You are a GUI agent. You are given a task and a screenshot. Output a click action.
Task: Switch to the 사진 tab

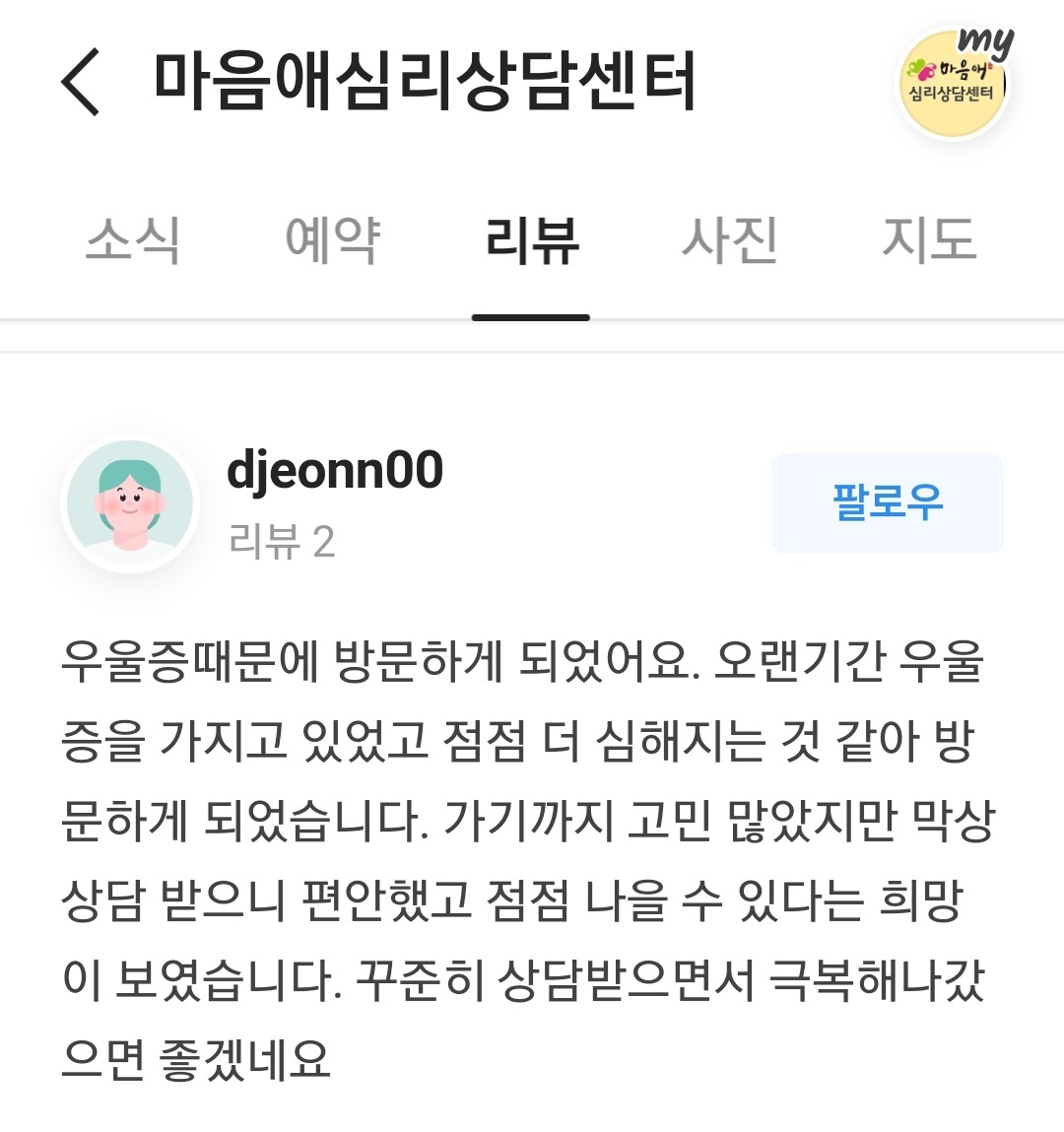pyautogui.click(x=730, y=239)
